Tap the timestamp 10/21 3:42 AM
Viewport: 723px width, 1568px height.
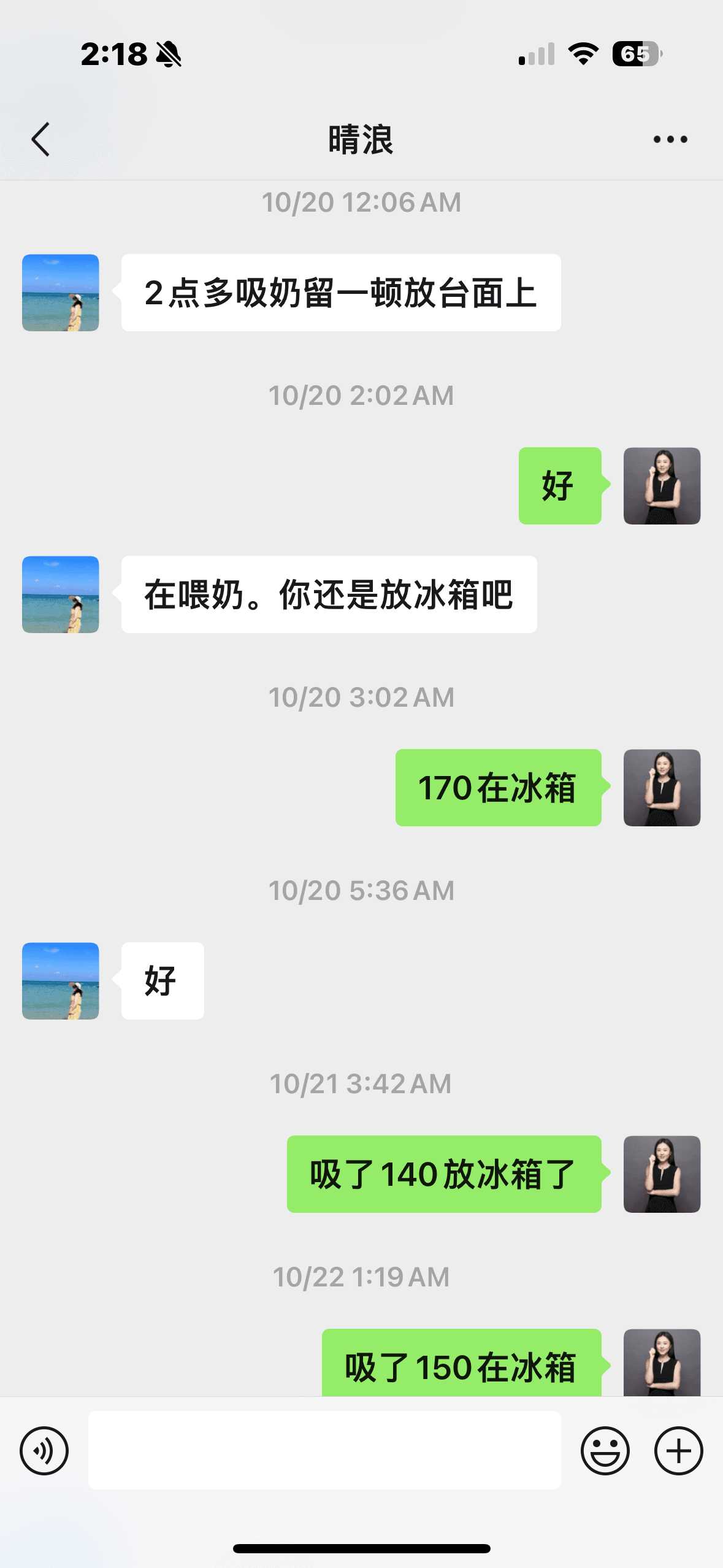(361, 1084)
